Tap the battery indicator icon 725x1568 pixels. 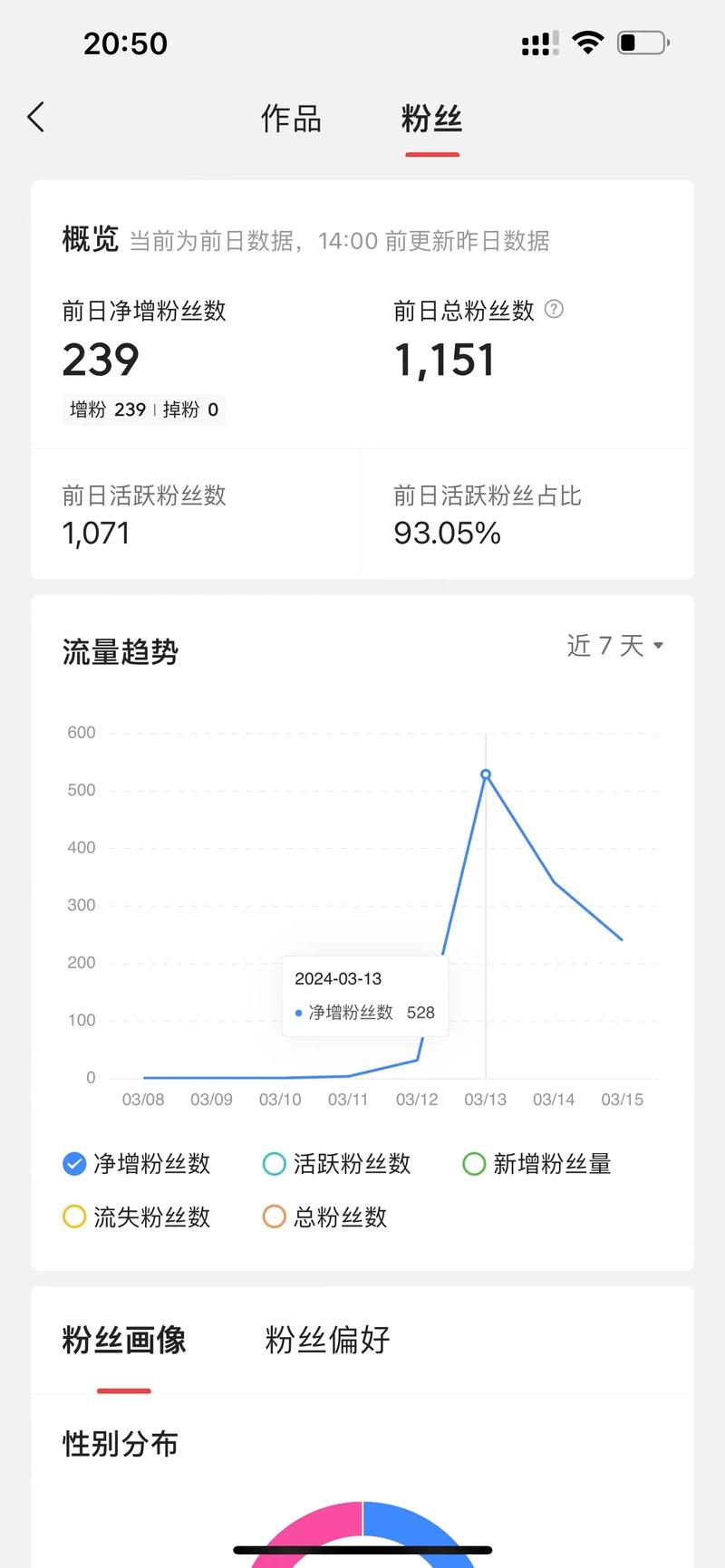pos(642,42)
